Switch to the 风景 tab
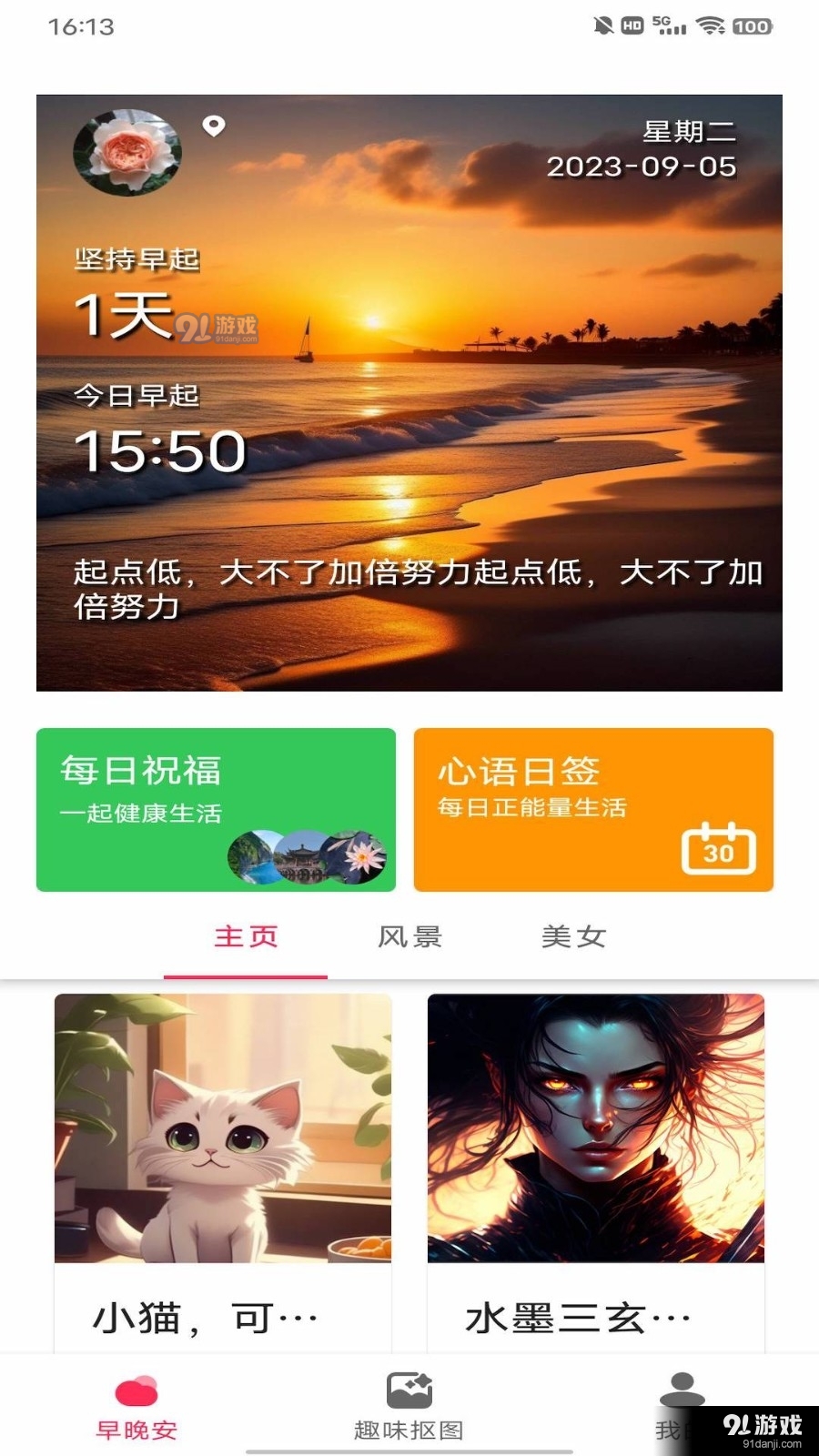This screenshot has height=1456, width=819. point(409,937)
